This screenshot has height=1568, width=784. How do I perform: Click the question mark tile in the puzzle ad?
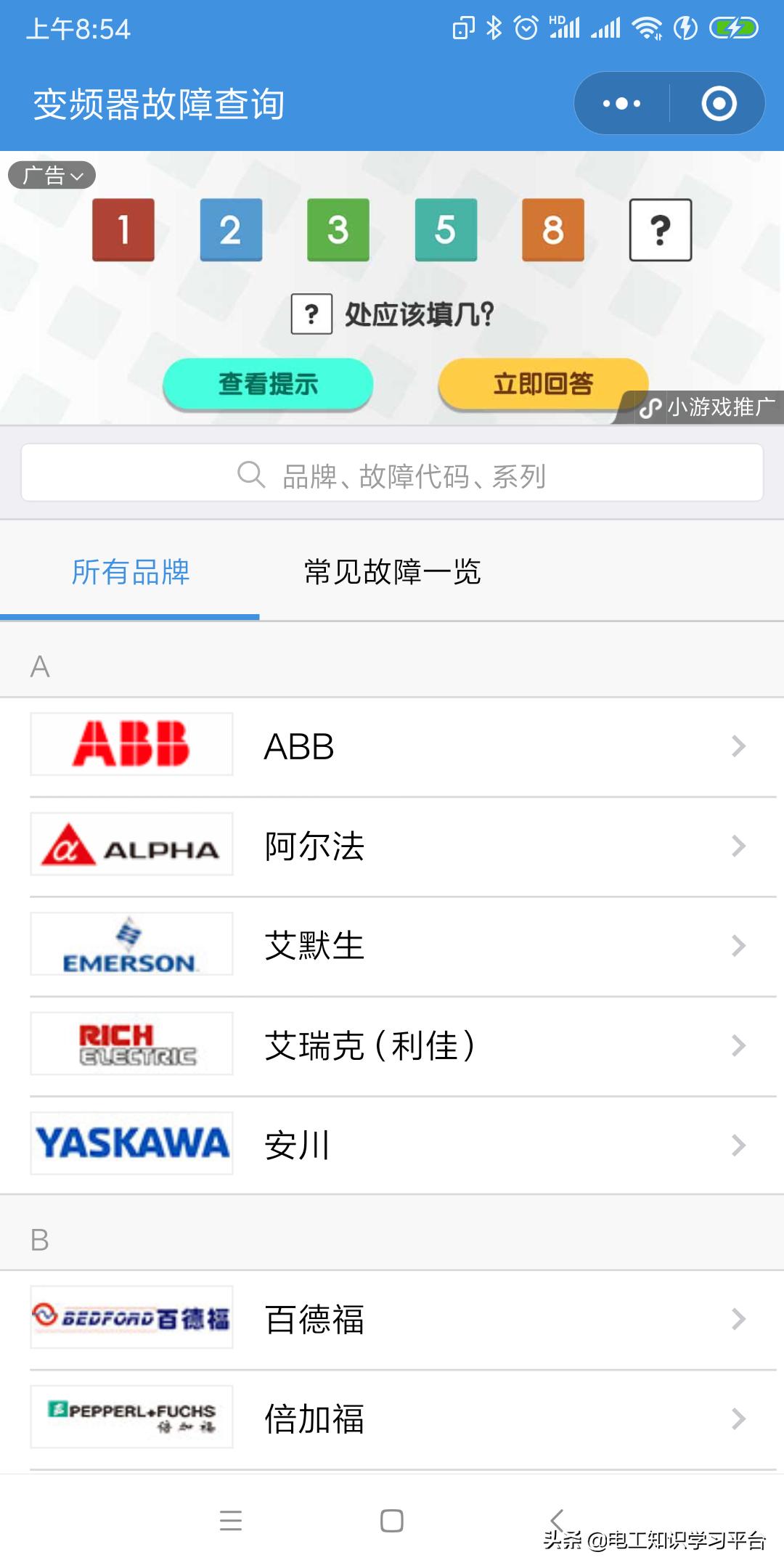tap(659, 231)
